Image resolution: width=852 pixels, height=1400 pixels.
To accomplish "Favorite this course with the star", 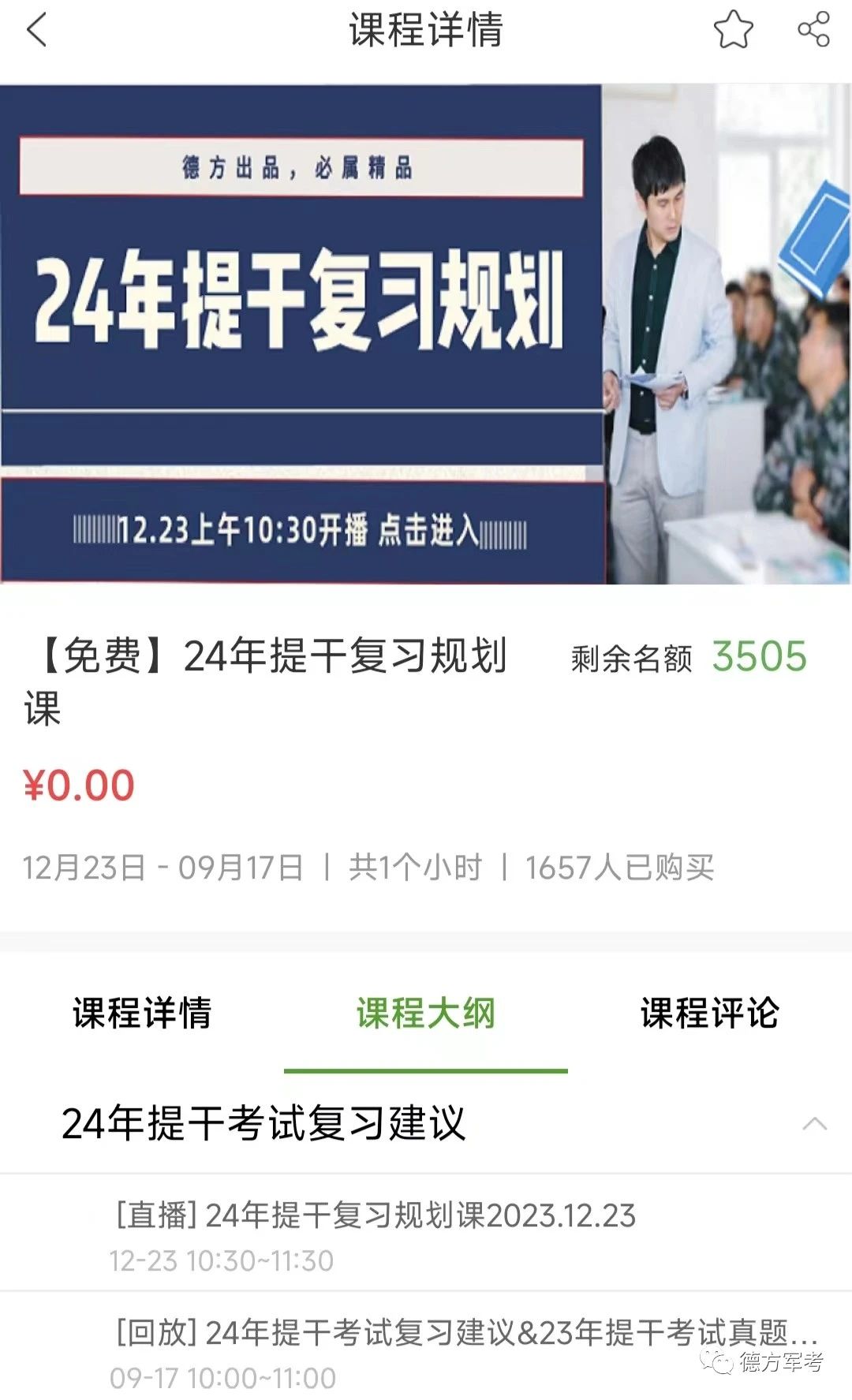I will (733, 30).
